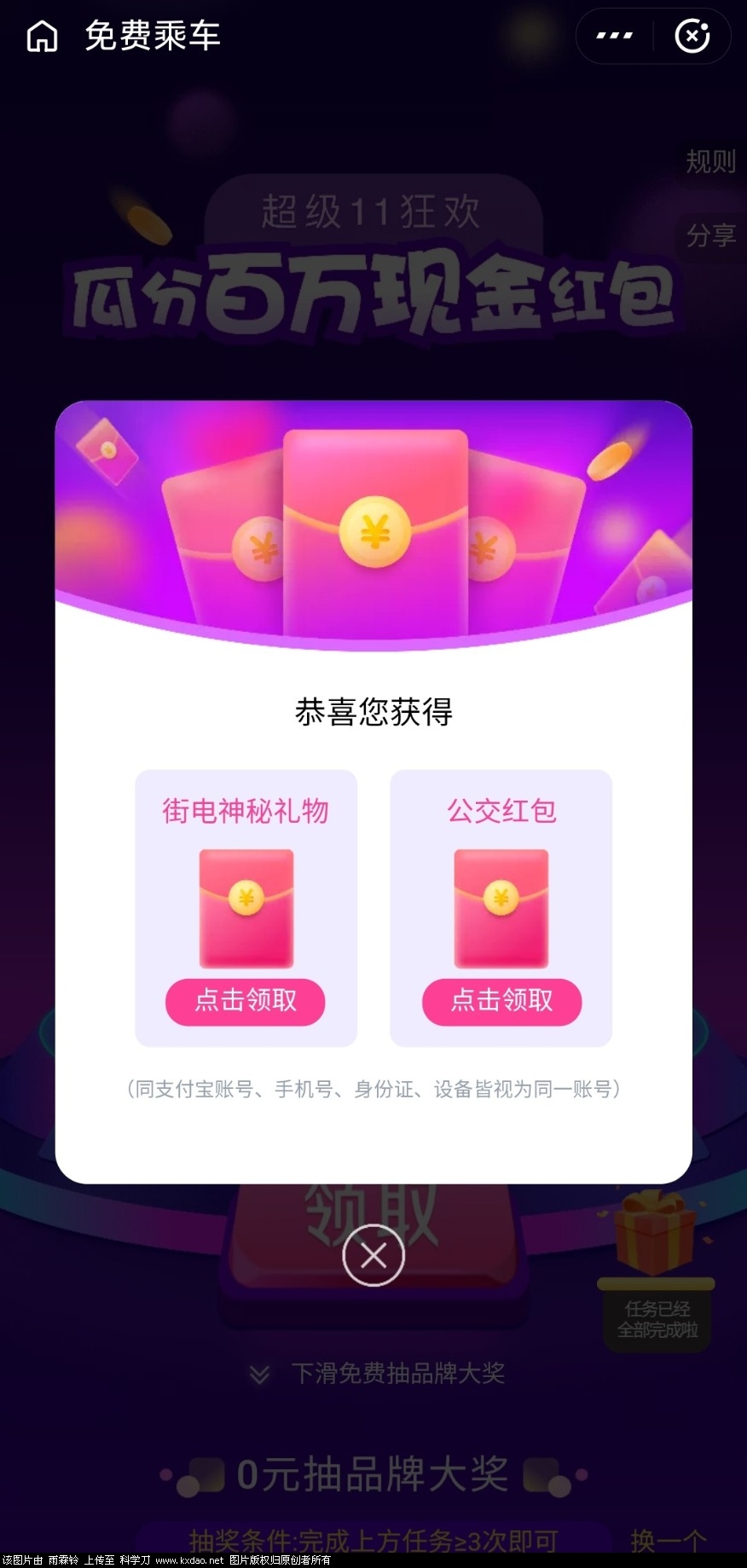Tap the home icon in the header
Image resolution: width=747 pixels, height=1568 pixels.
tap(42, 36)
